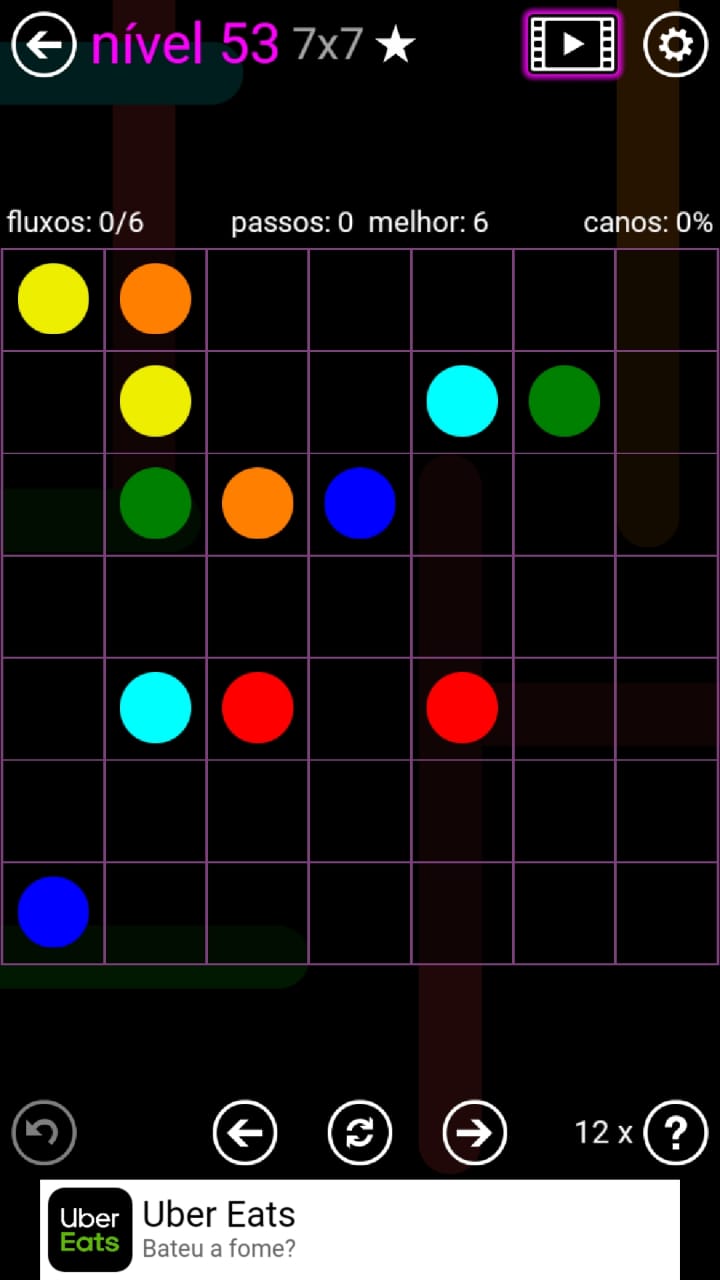Image resolution: width=720 pixels, height=1280 pixels.
Task: Use a hint with the question mark
Action: [x=676, y=1133]
